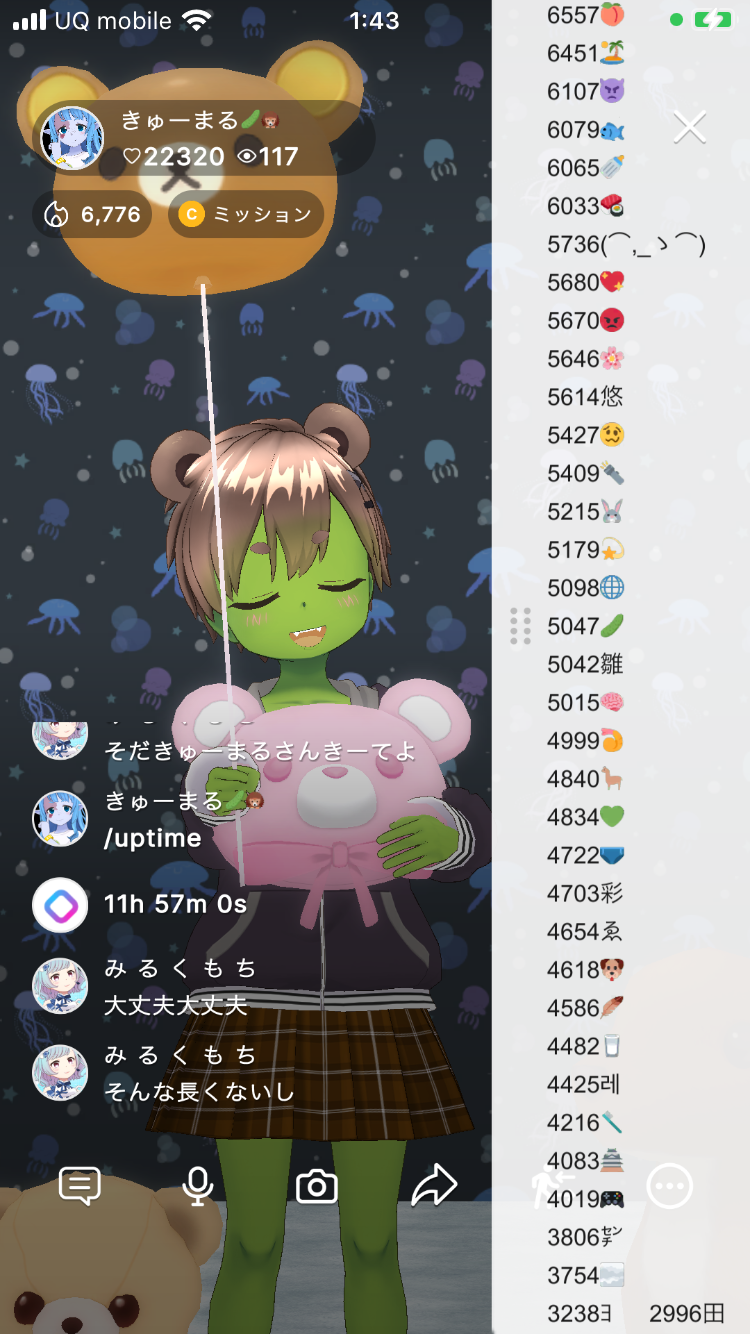This screenshot has width=750, height=1334.
Task: Open きゅーまる's avatar next to /uptime
Action: pos(61,819)
